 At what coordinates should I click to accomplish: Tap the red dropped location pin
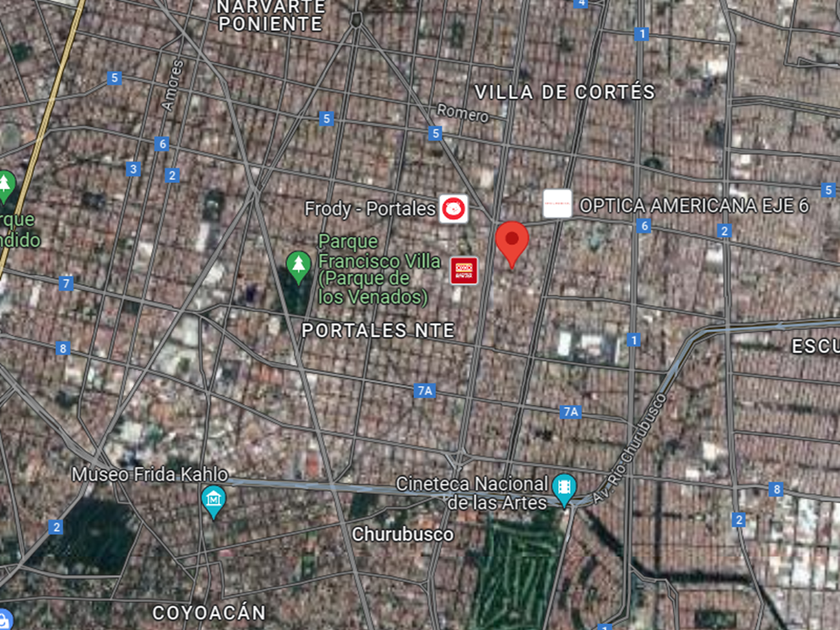coord(513,241)
